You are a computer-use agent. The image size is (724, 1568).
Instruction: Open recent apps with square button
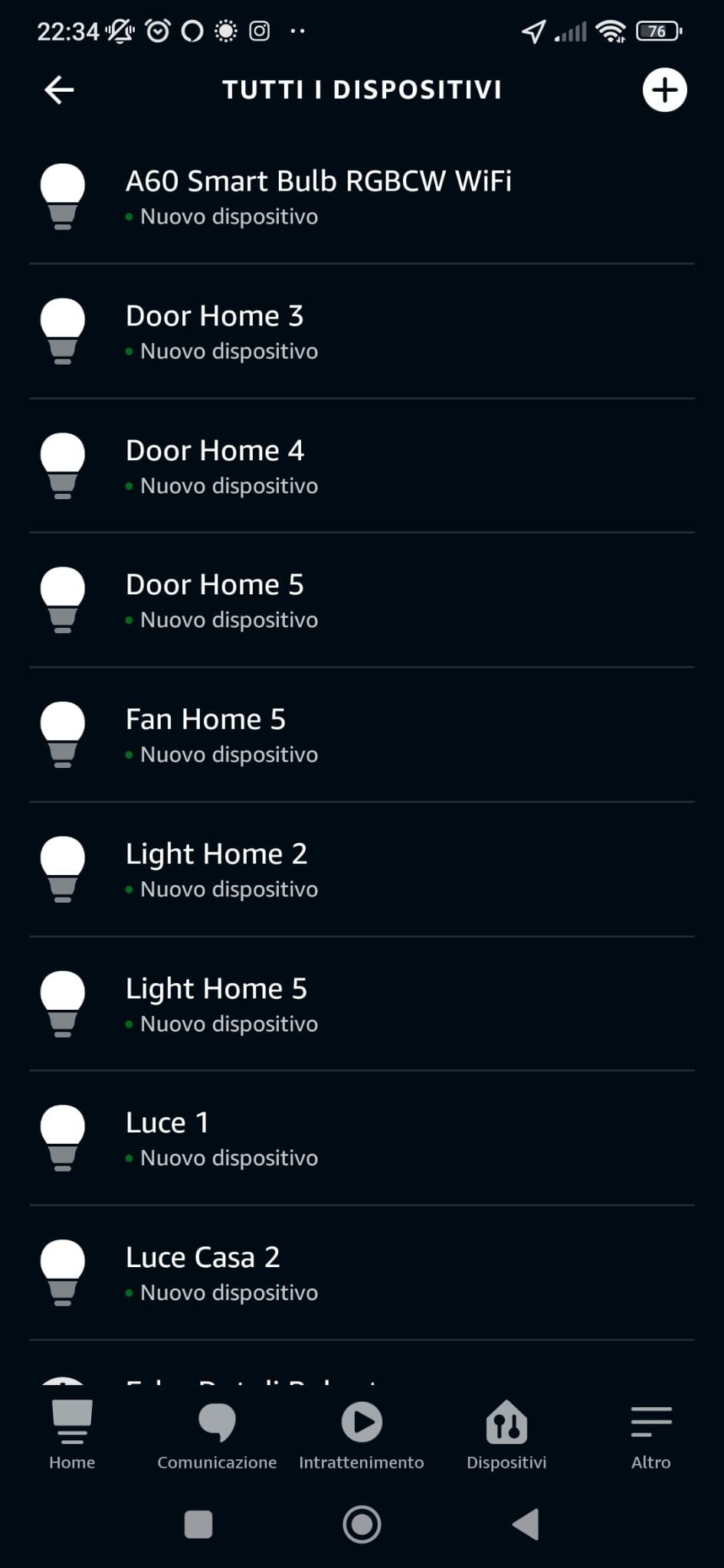pos(198,1524)
